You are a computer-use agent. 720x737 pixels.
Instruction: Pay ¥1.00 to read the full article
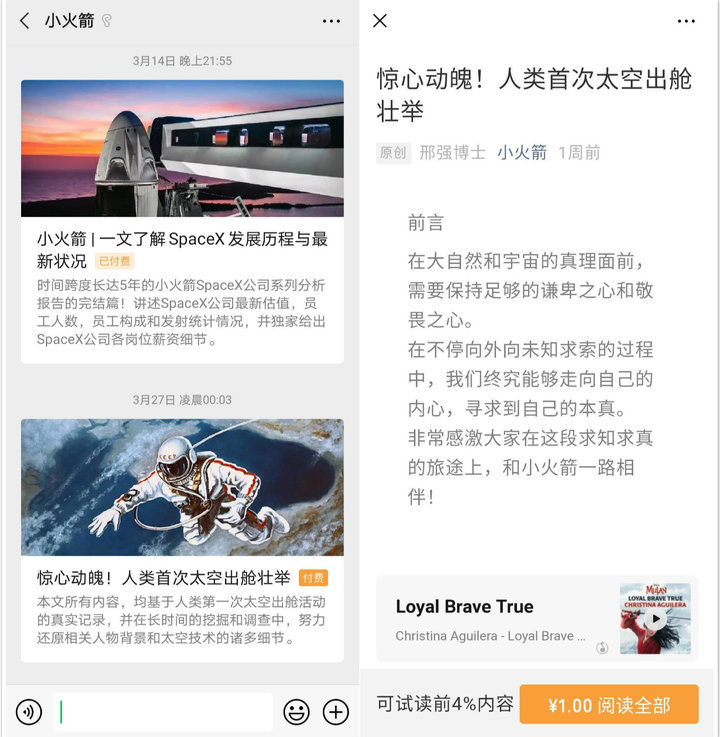(x=609, y=705)
